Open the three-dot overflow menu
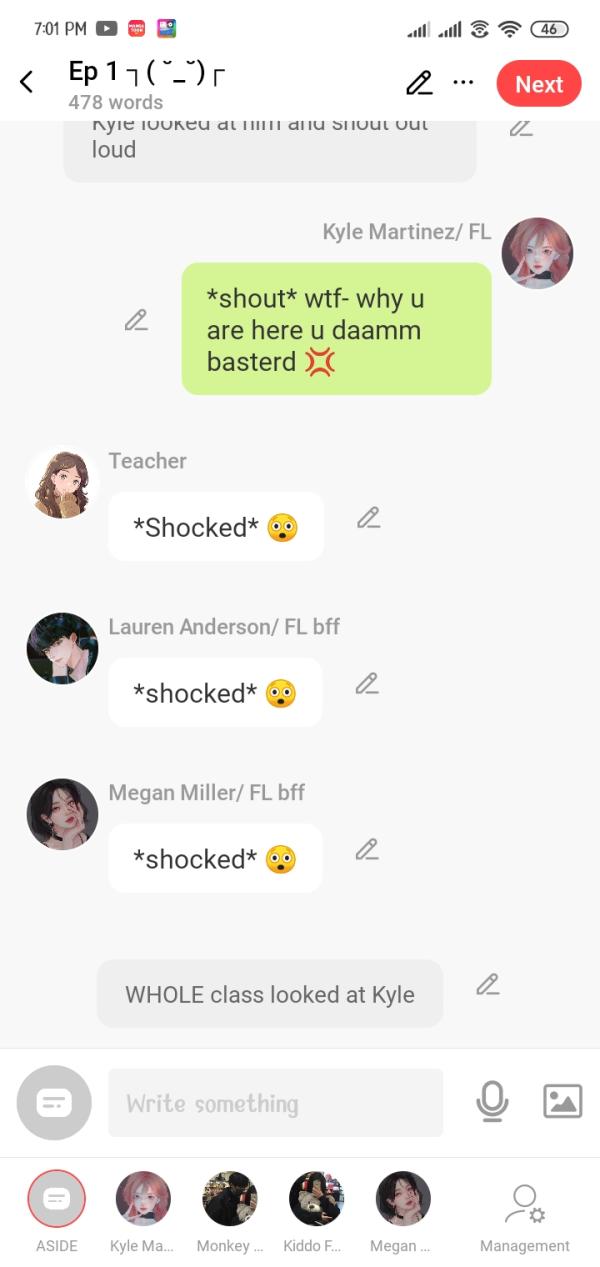The width and height of the screenshot is (600, 1267). (x=463, y=83)
